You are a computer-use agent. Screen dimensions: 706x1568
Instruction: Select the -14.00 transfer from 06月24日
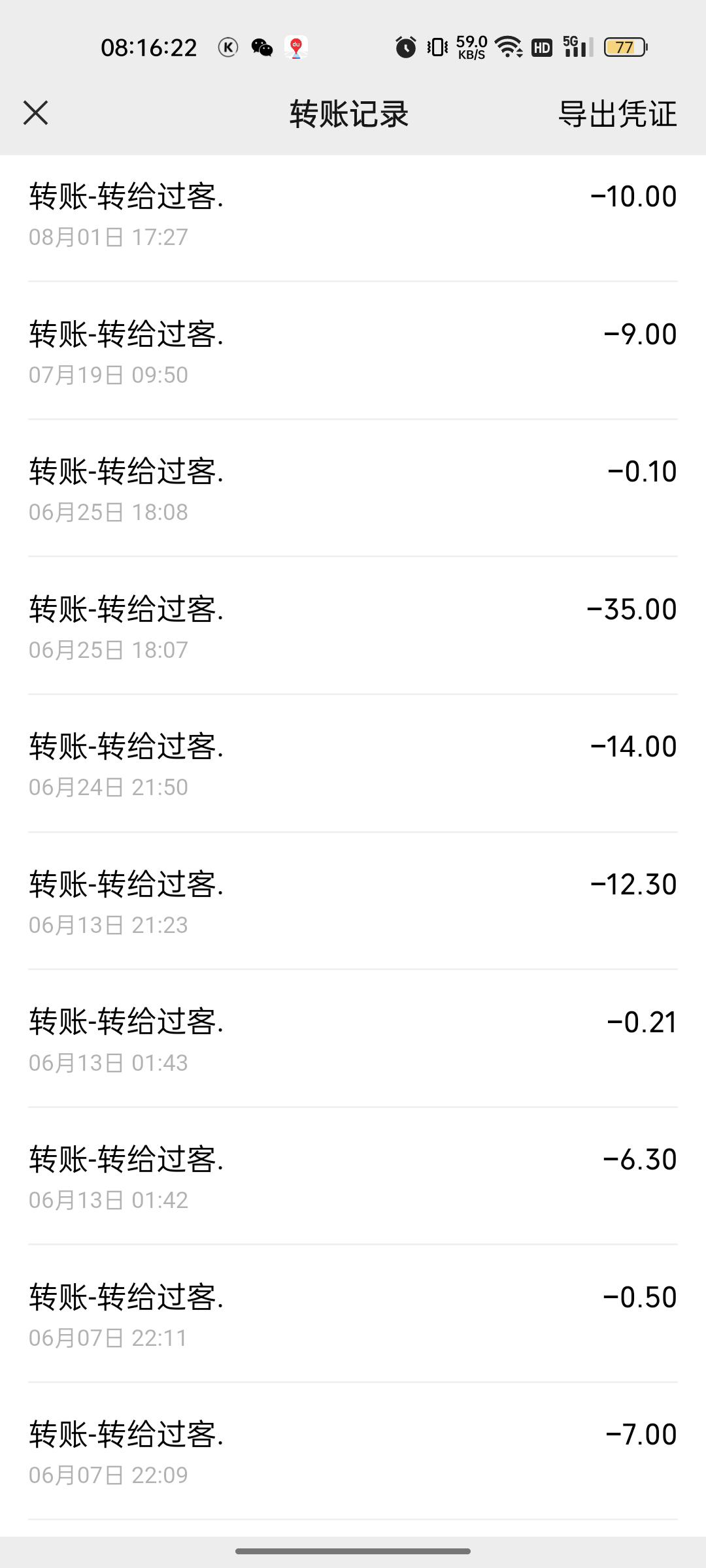coord(353,763)
